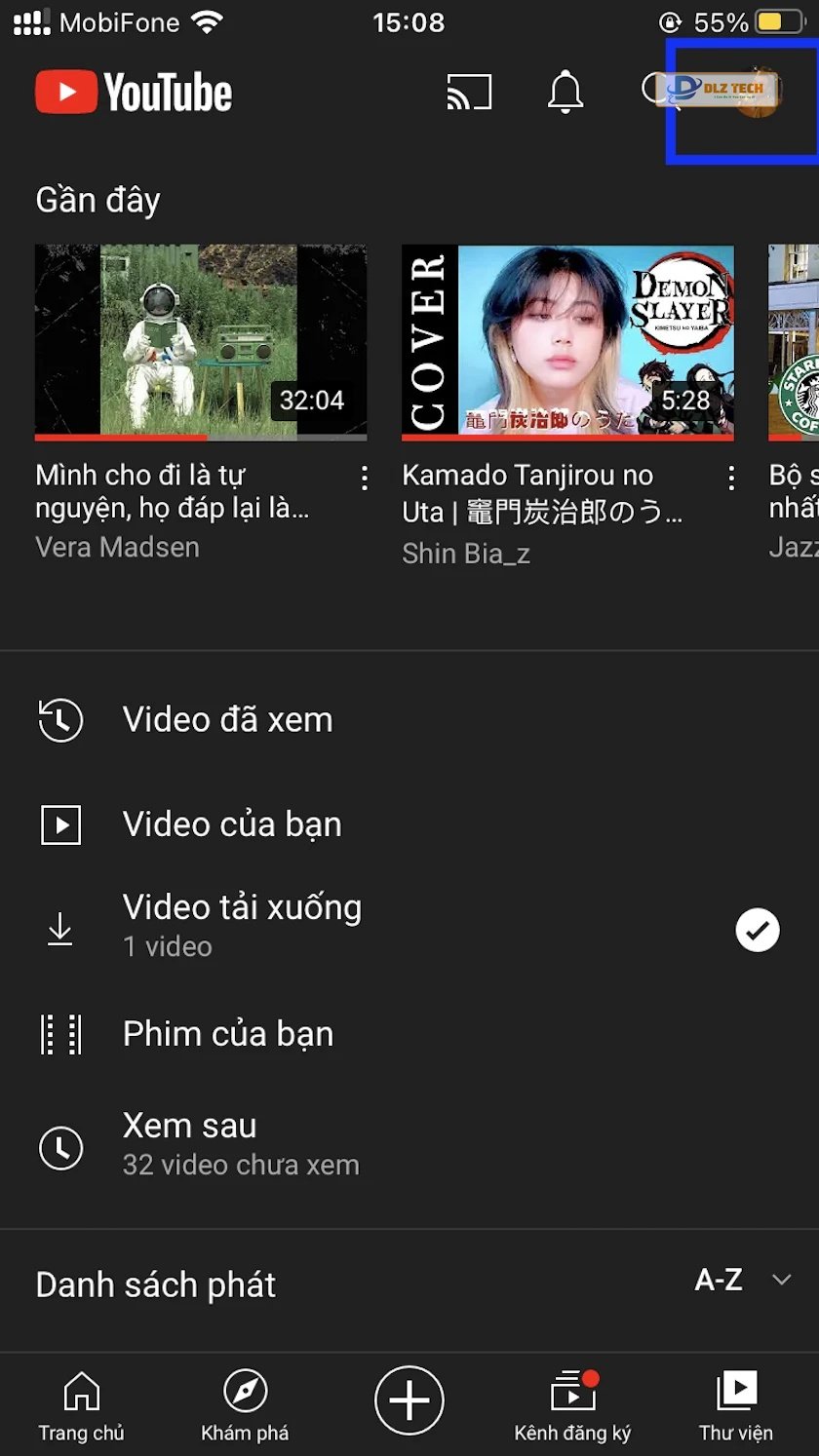Open Video của bạn

pos(232,824)
